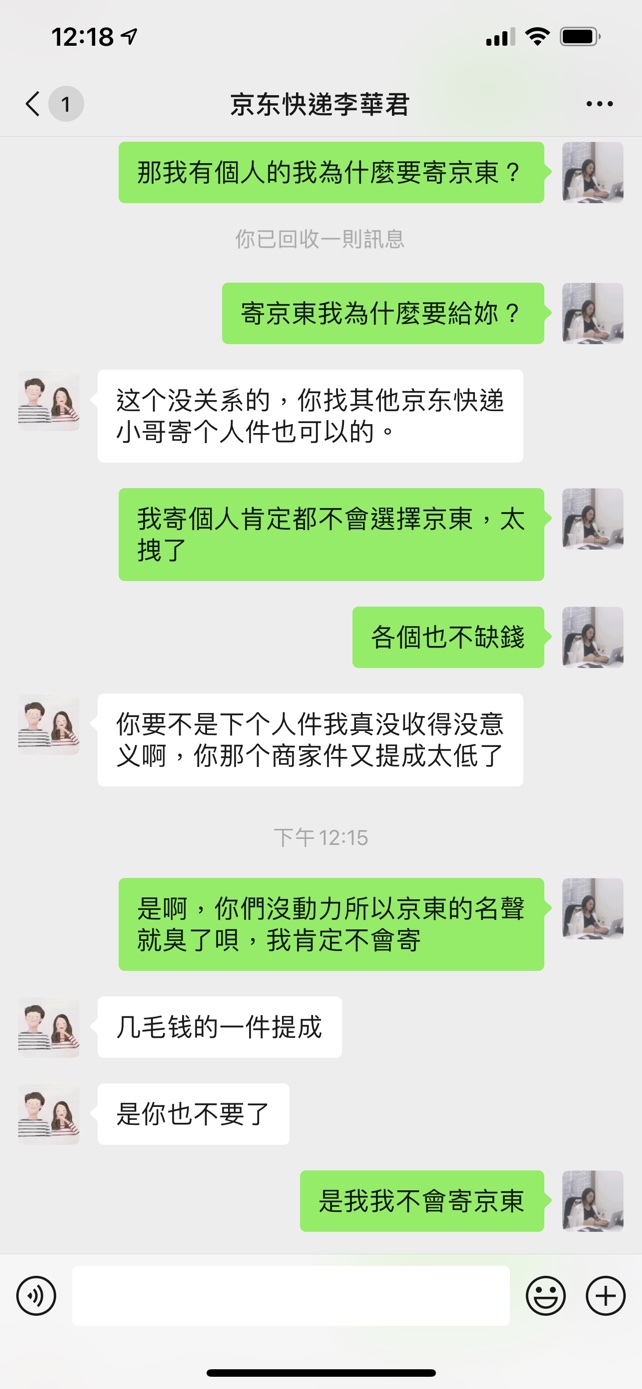
Task: Focus the message text field
Action: [x=290, y=1296]
